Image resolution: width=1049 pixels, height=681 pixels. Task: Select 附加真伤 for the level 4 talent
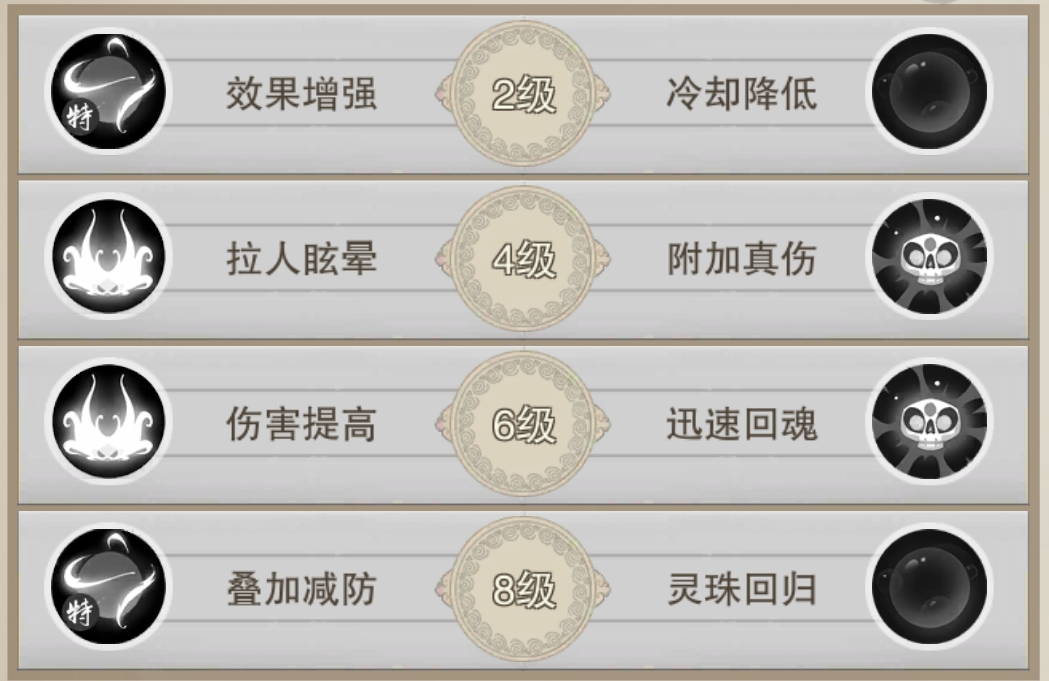(741, 260)
